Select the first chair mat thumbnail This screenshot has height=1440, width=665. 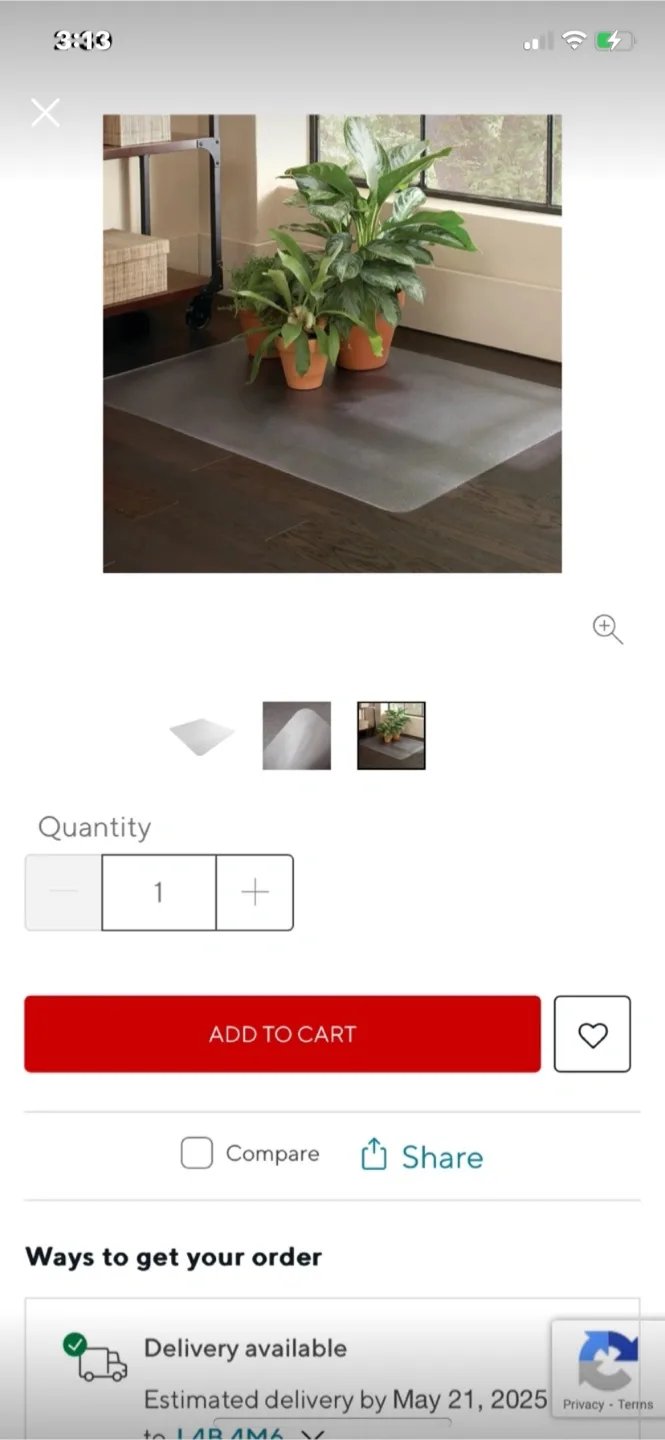click(x=202, y=736)
